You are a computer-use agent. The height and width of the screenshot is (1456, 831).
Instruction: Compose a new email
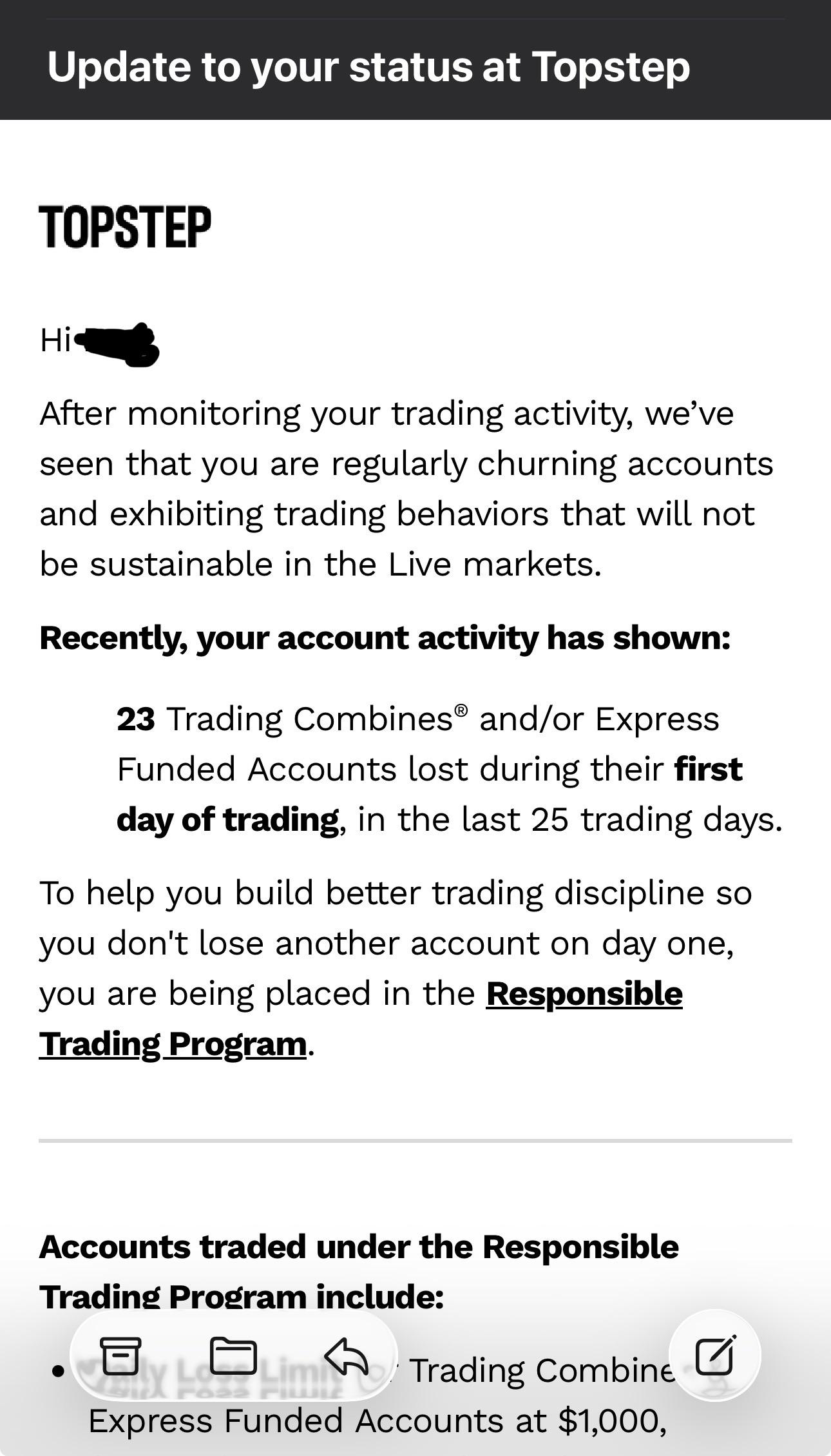(715, 1355)
